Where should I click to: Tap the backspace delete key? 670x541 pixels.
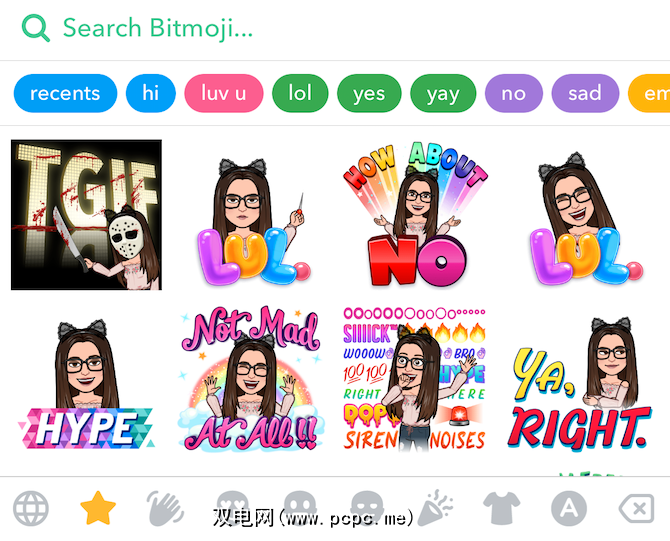pyautogui.click(x=636, y=509)
